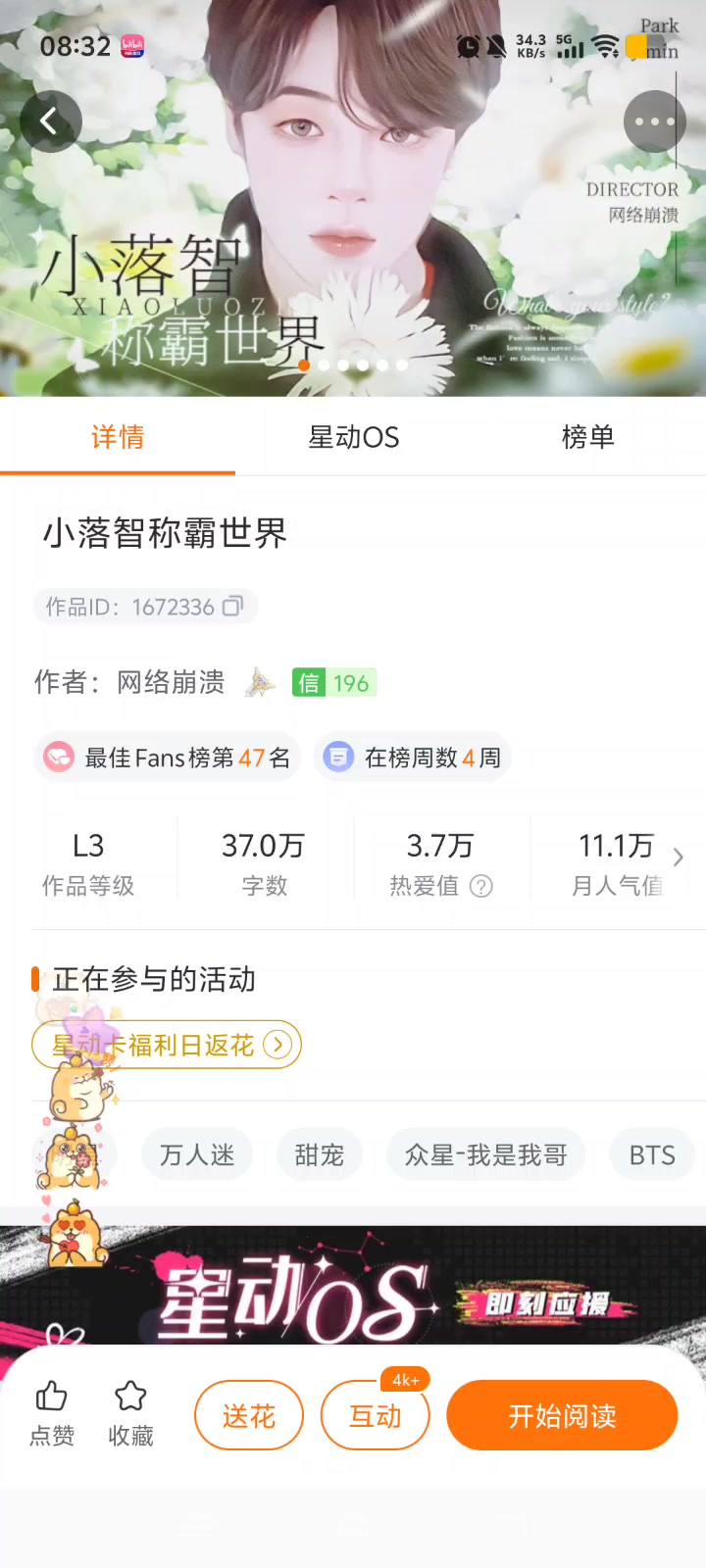Open 互动 with the 4k+ badge
Screen dimensions: 706x1568
coord(376,1415)
